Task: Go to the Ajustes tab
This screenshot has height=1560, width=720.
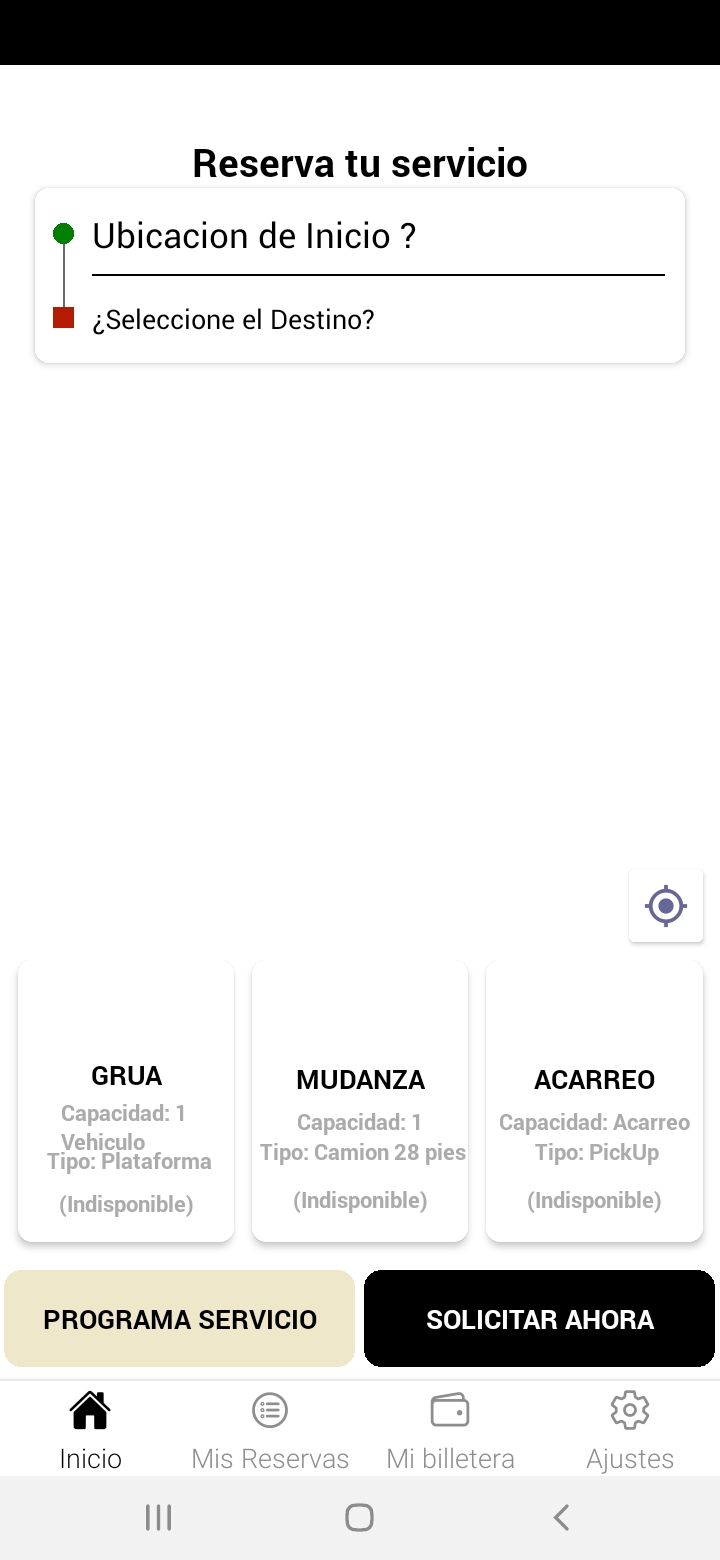Action: click(630, 1430)
